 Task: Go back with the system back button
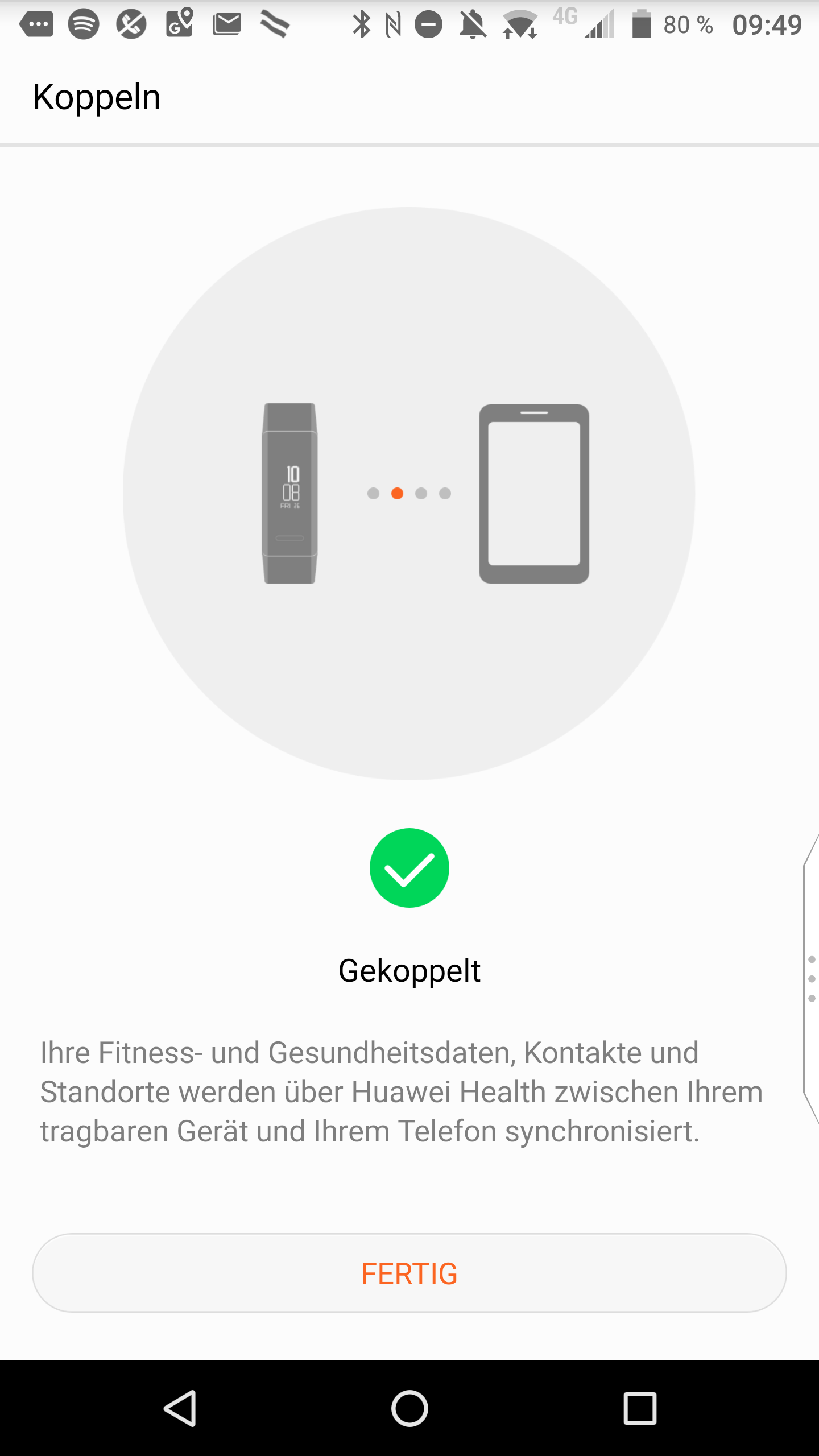180,1408
